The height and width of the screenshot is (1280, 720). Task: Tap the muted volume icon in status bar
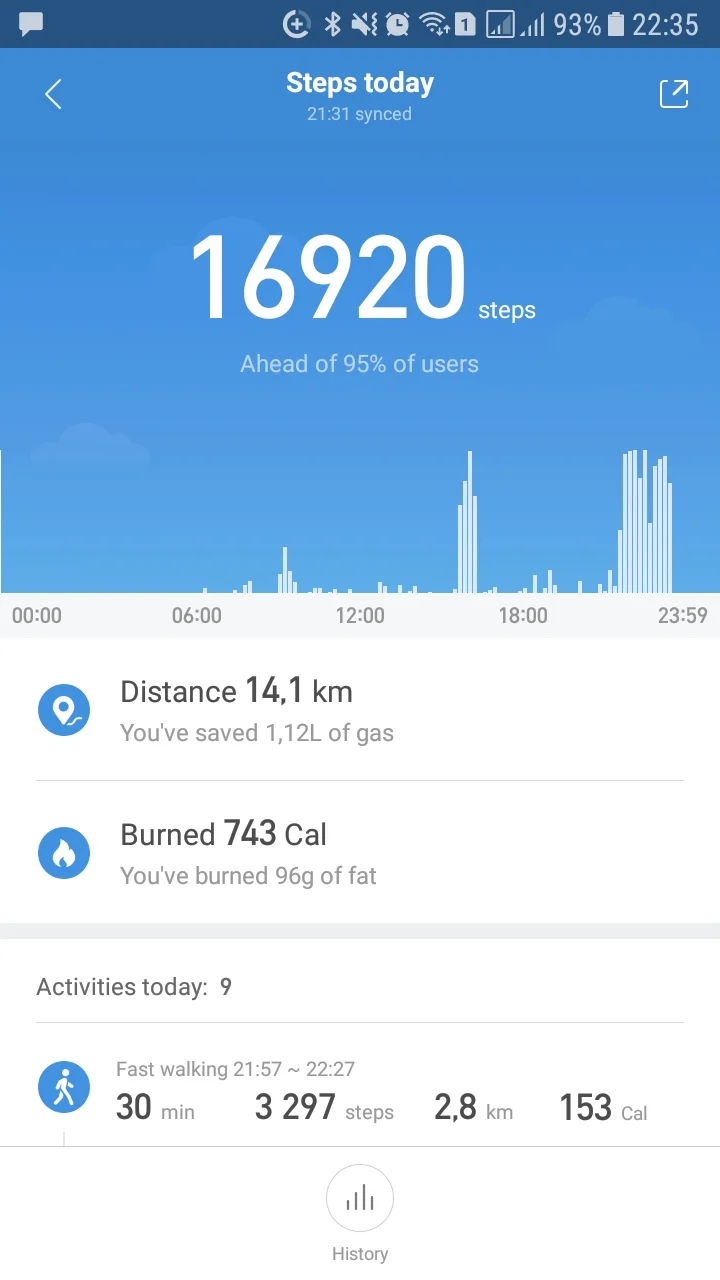point(363,24)
